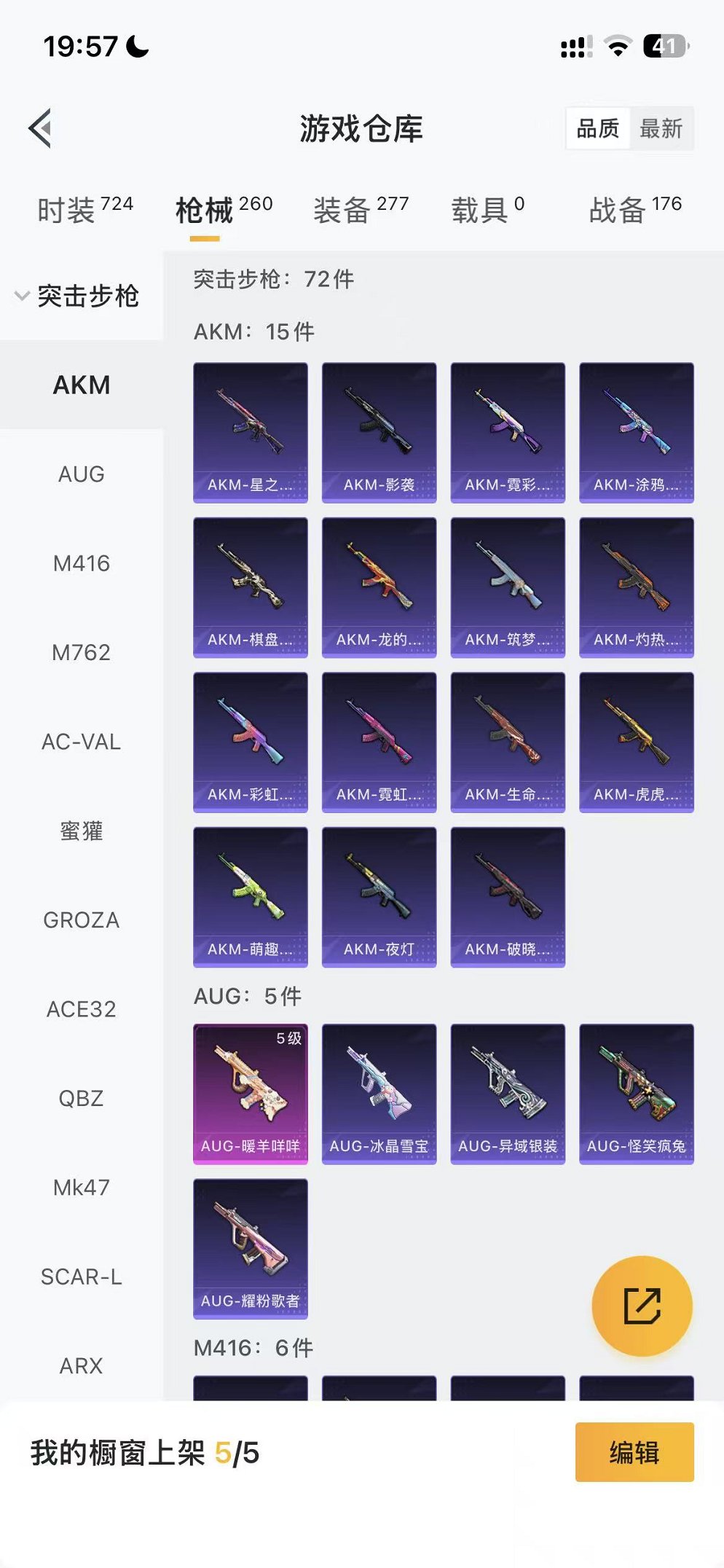Choose SCAR-L from the sidebar
Viewport: 724px width, 1568px height.
pos(81,1277)
